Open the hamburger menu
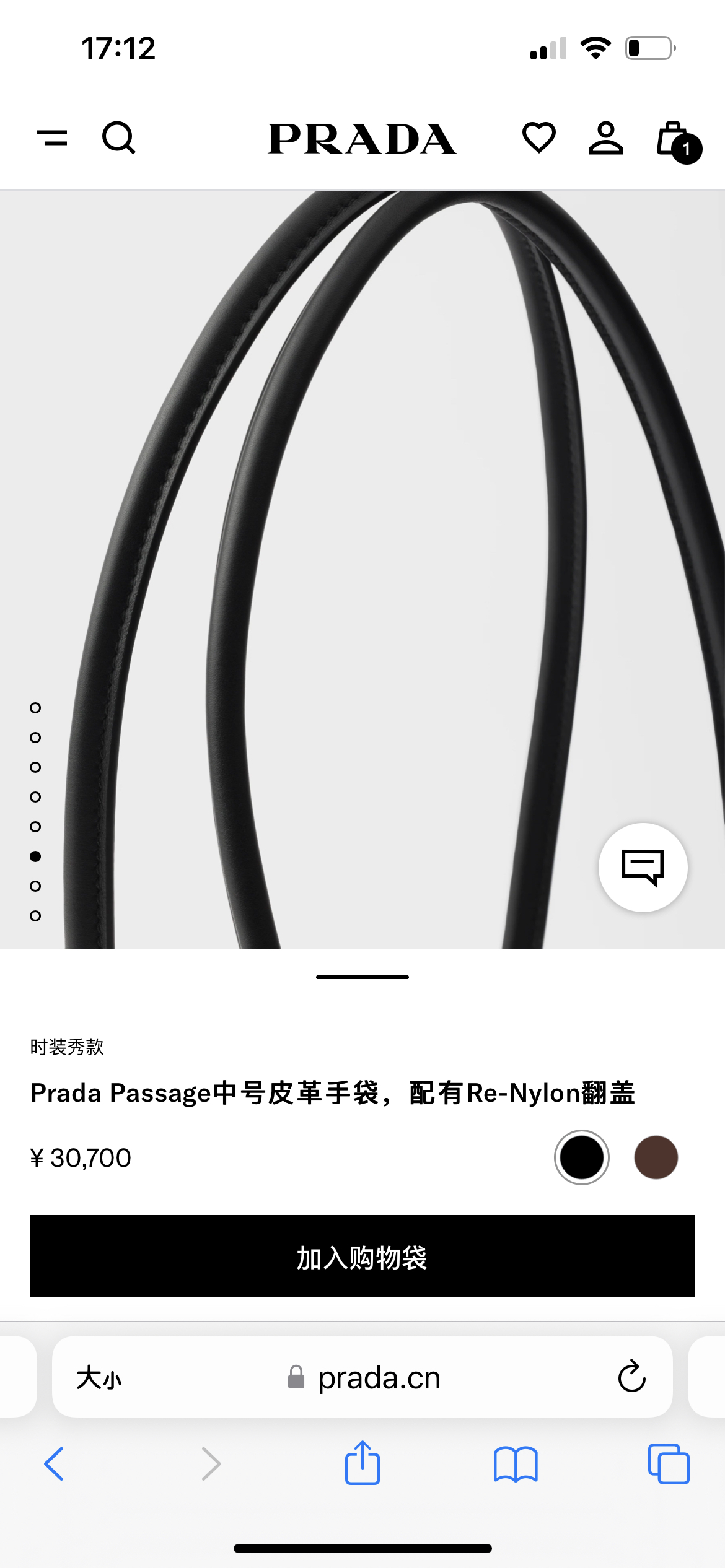The image size is (725, 1568). [x=52, y=137]
